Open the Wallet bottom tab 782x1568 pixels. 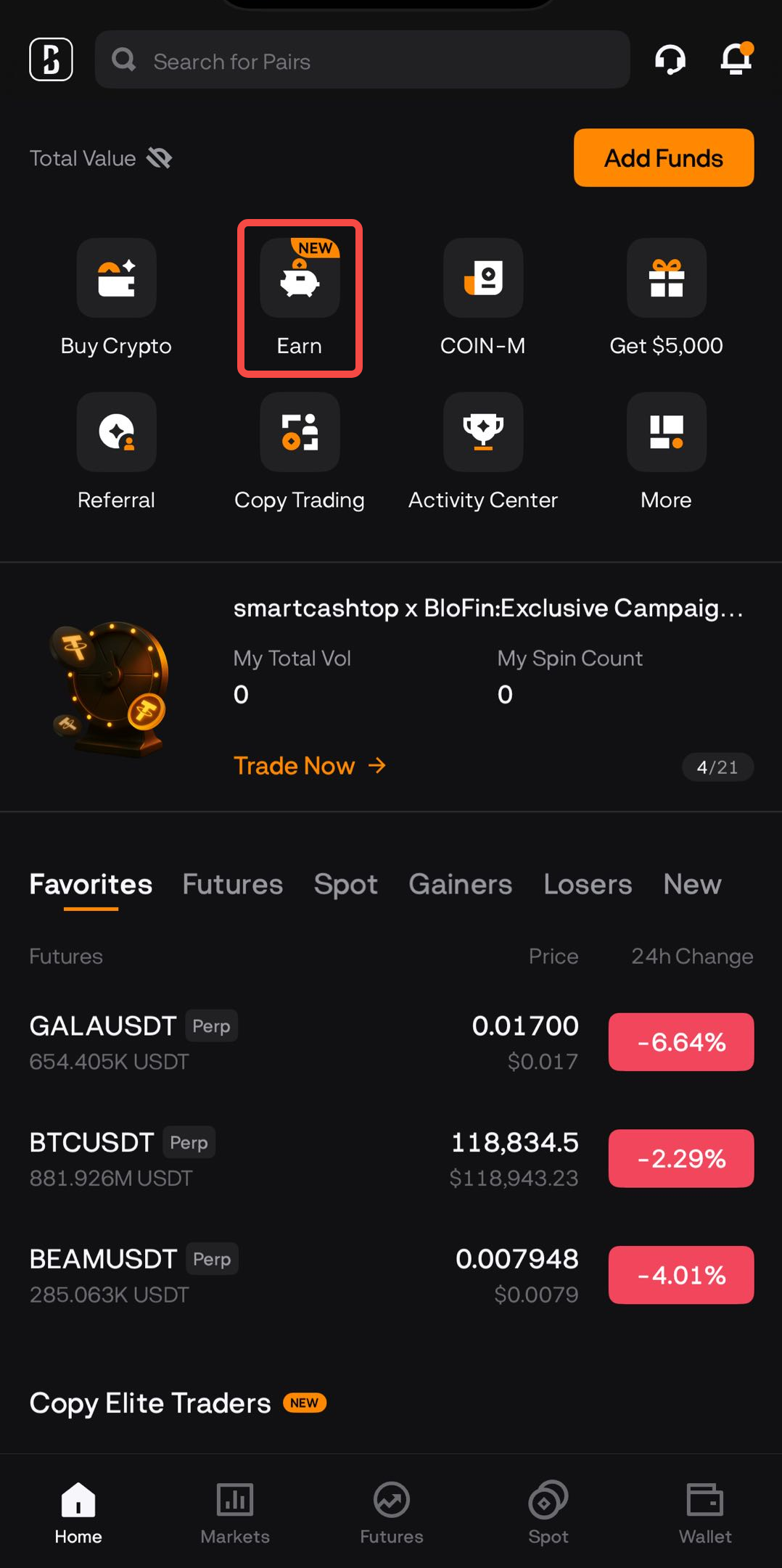(704, 1513)
